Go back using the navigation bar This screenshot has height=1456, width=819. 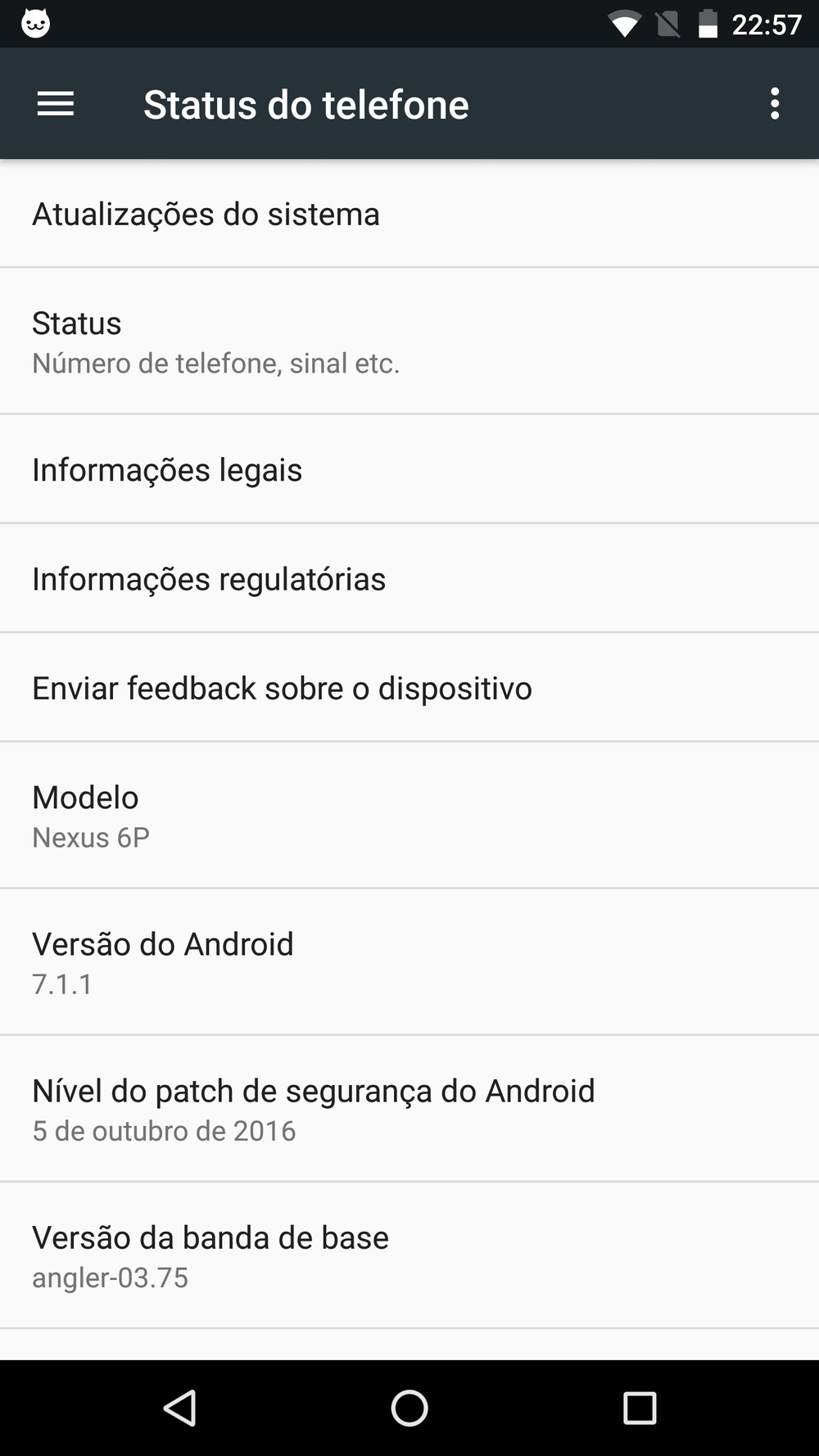(180, 1409)
